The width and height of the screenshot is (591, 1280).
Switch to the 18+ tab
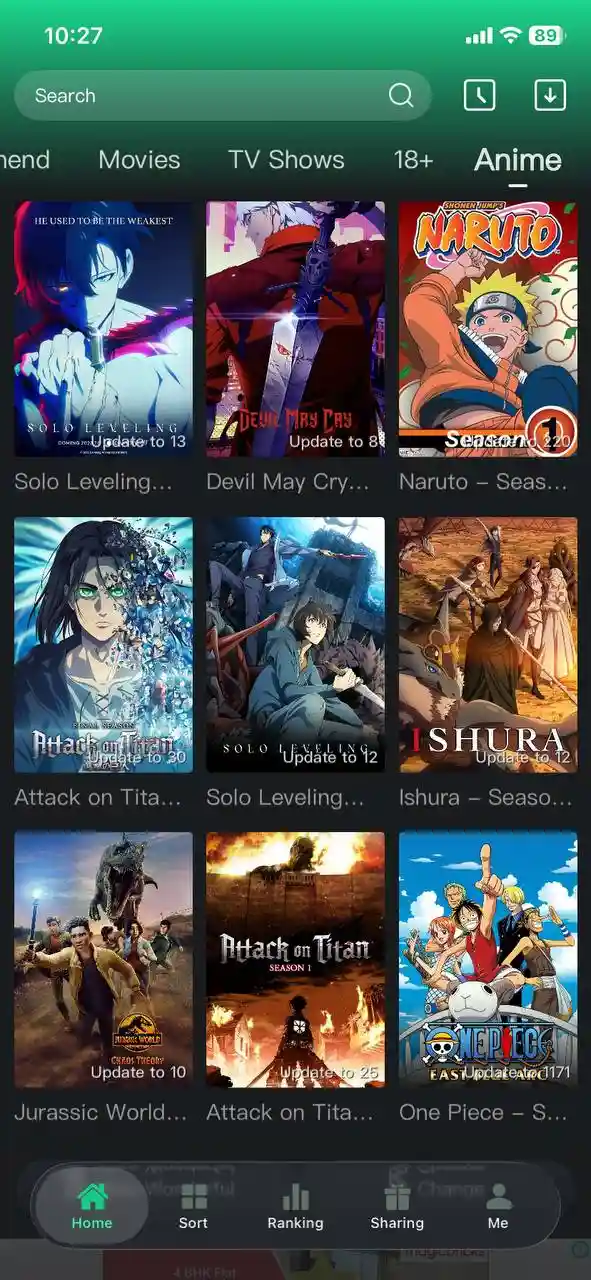[413, 160]
